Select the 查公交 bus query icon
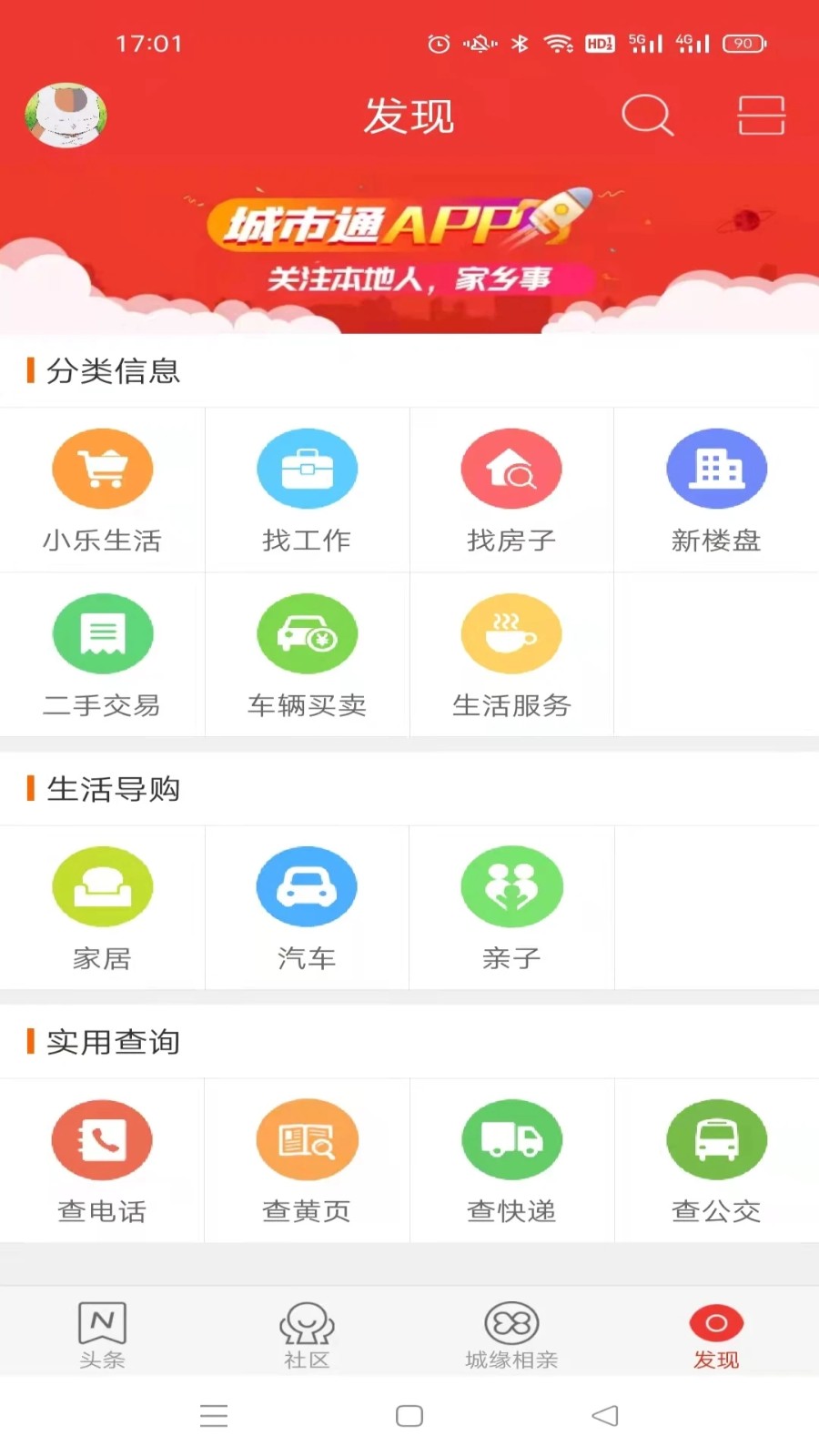The height and width of the screenshot is (1456, 819). [x=716, y=1160]
